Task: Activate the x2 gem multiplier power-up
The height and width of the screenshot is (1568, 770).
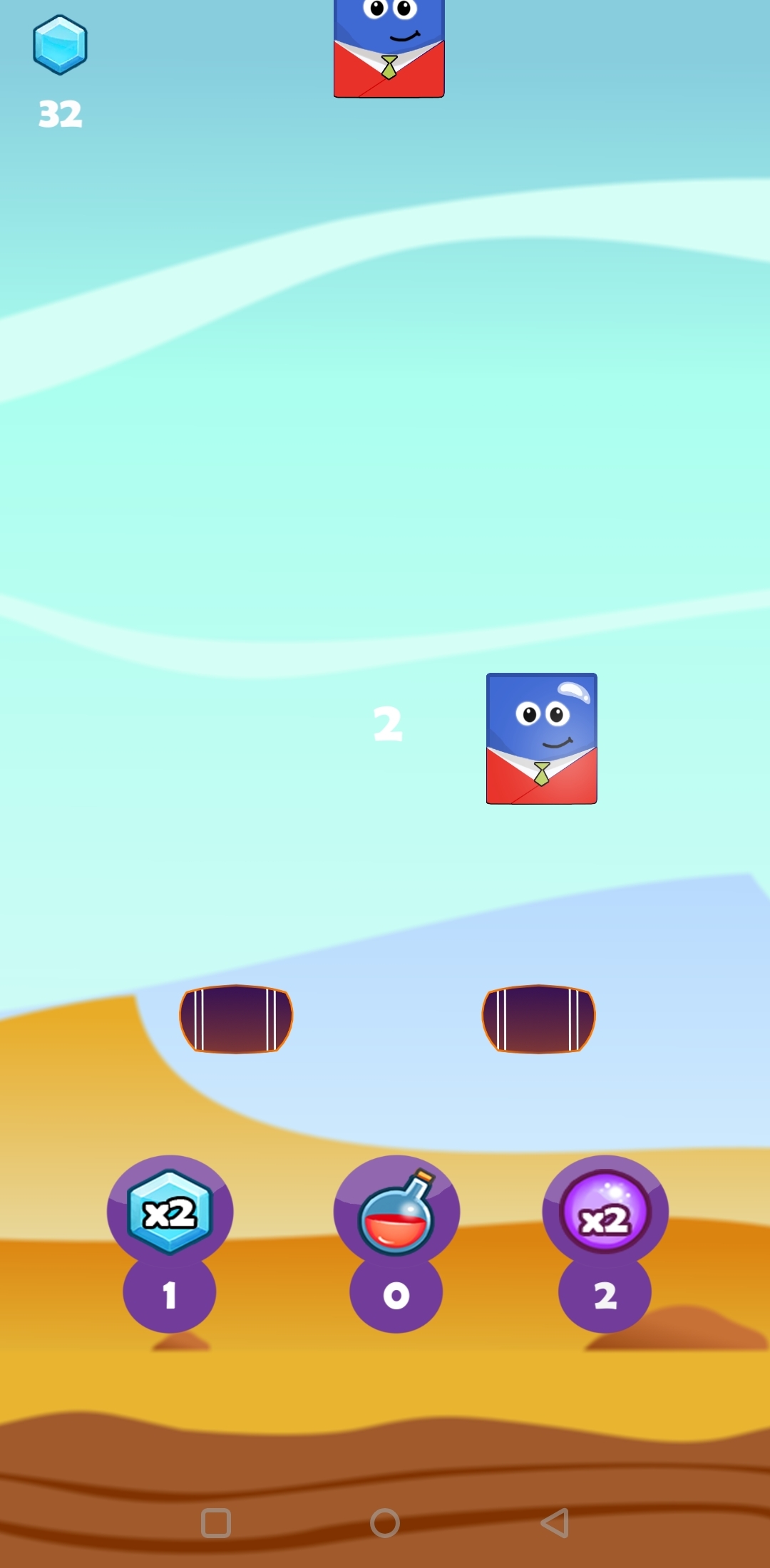Action: 170,1212
